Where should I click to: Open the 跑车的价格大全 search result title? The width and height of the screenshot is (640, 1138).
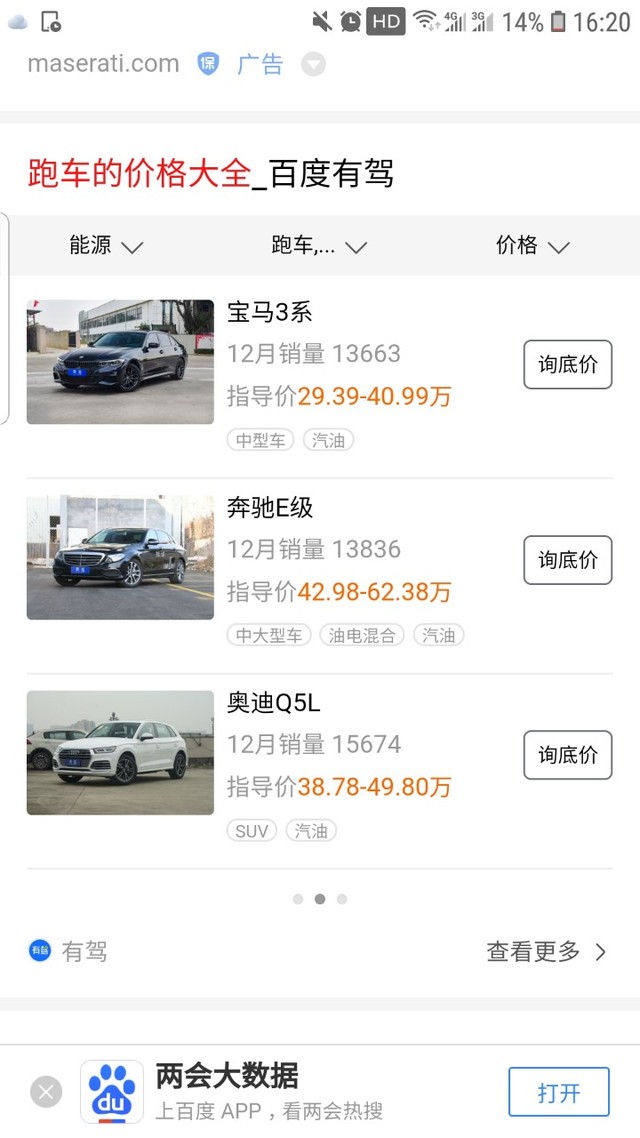click(x=210, y=174)
